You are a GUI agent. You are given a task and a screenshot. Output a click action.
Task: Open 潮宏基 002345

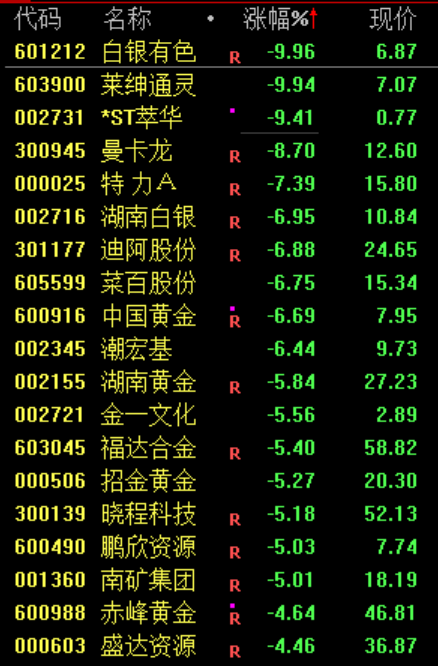pos(219,349)
